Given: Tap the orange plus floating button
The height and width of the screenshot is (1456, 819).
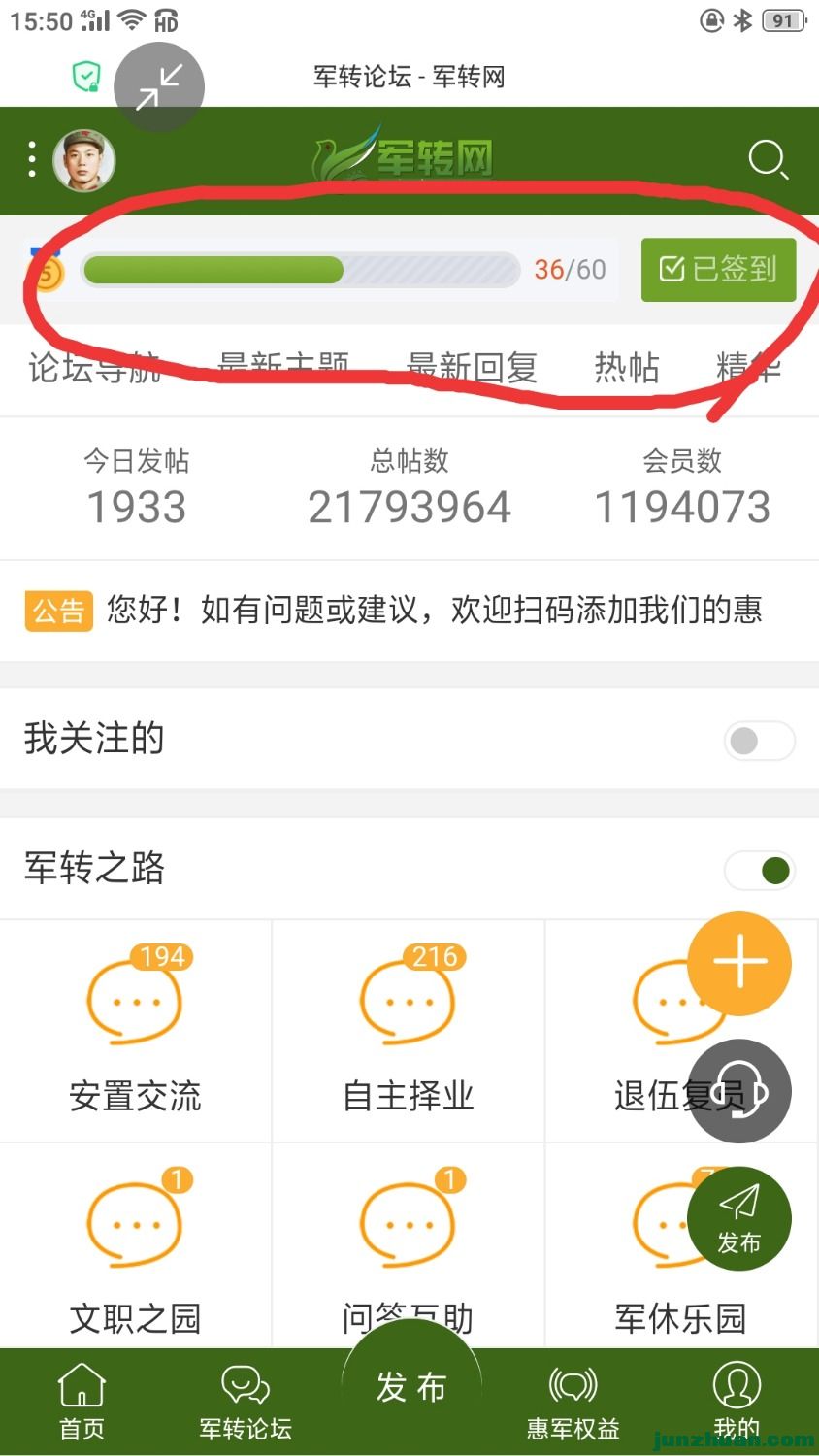Looking at the screenshot, I should click(x=739, y=963).
